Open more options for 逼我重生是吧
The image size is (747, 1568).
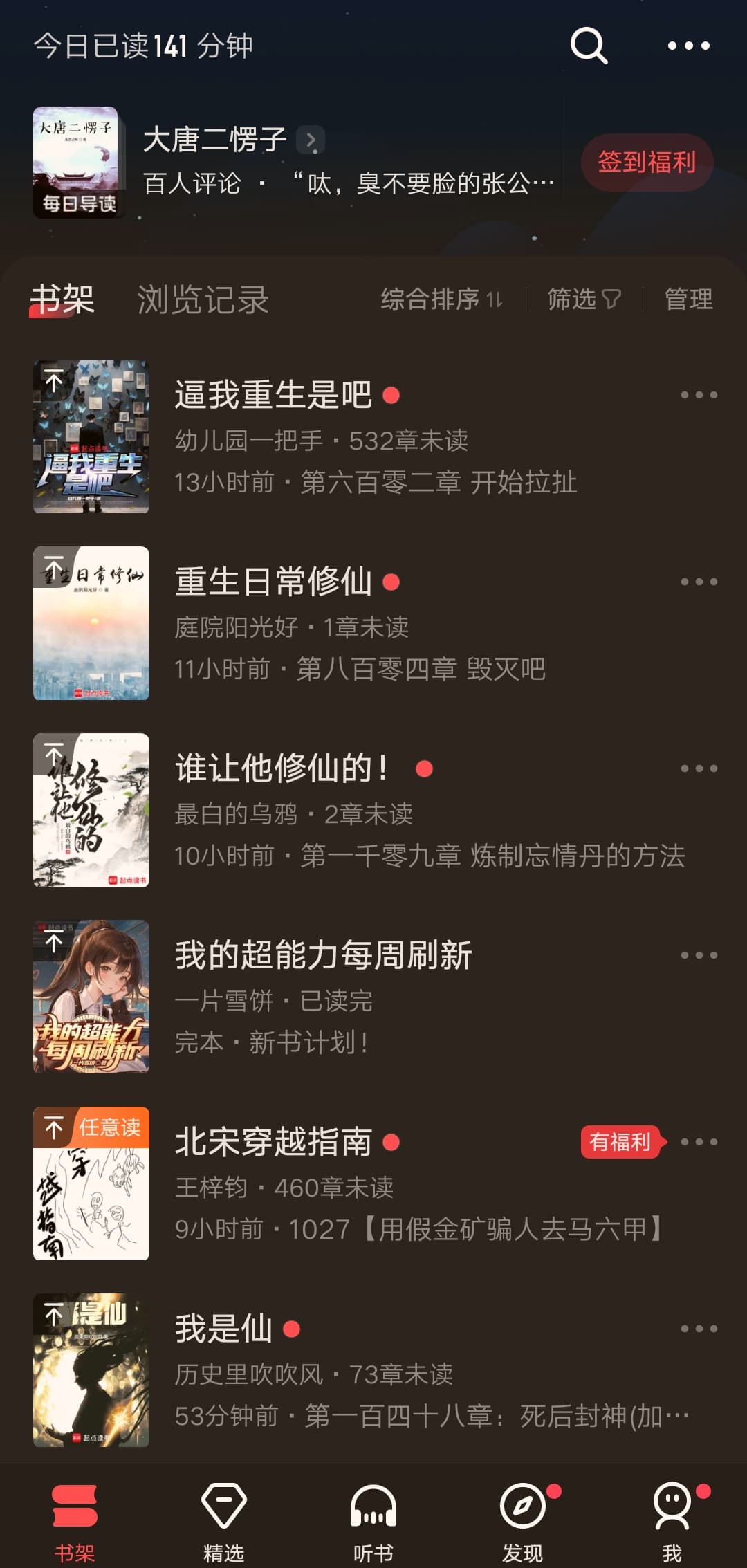coord(699,395)
